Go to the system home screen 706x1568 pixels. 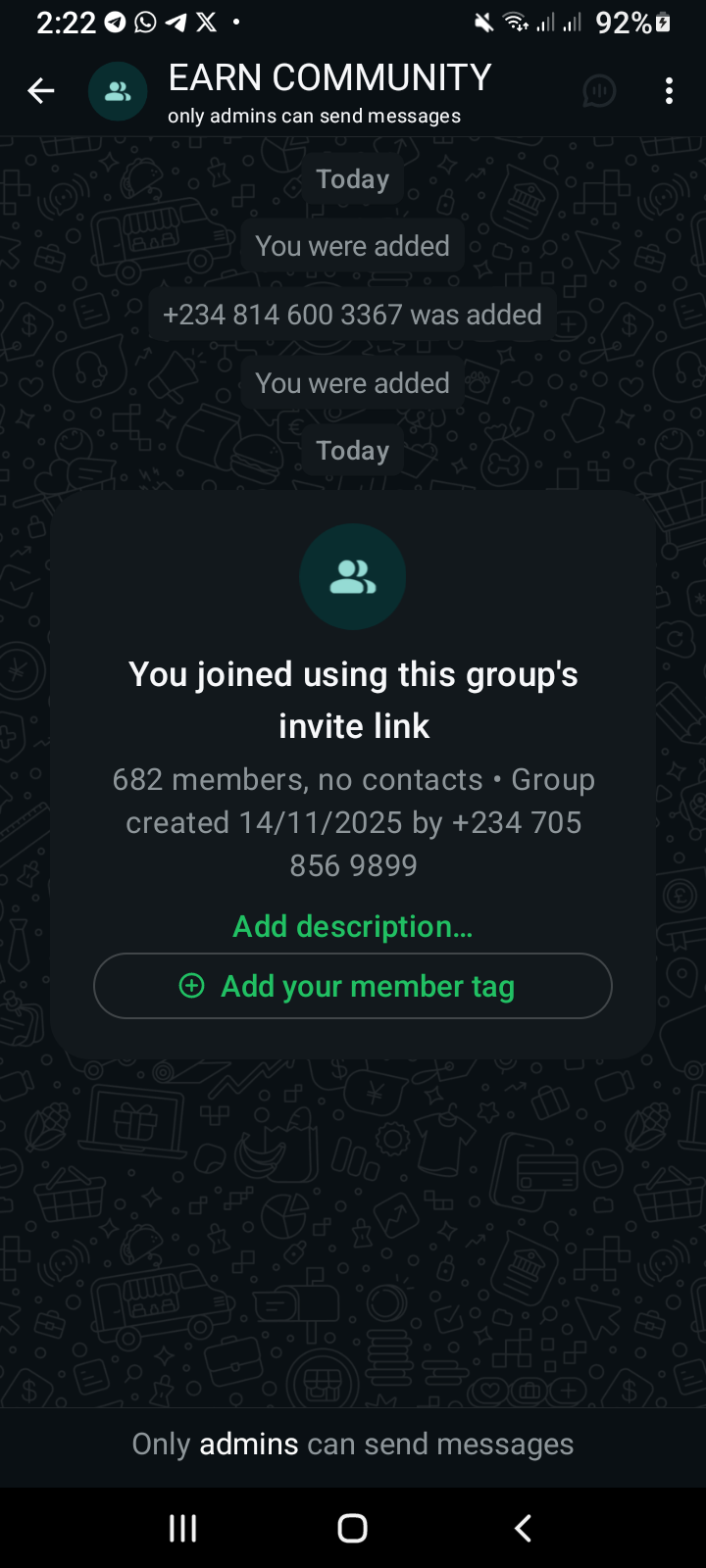click(x=352, y=1528)
